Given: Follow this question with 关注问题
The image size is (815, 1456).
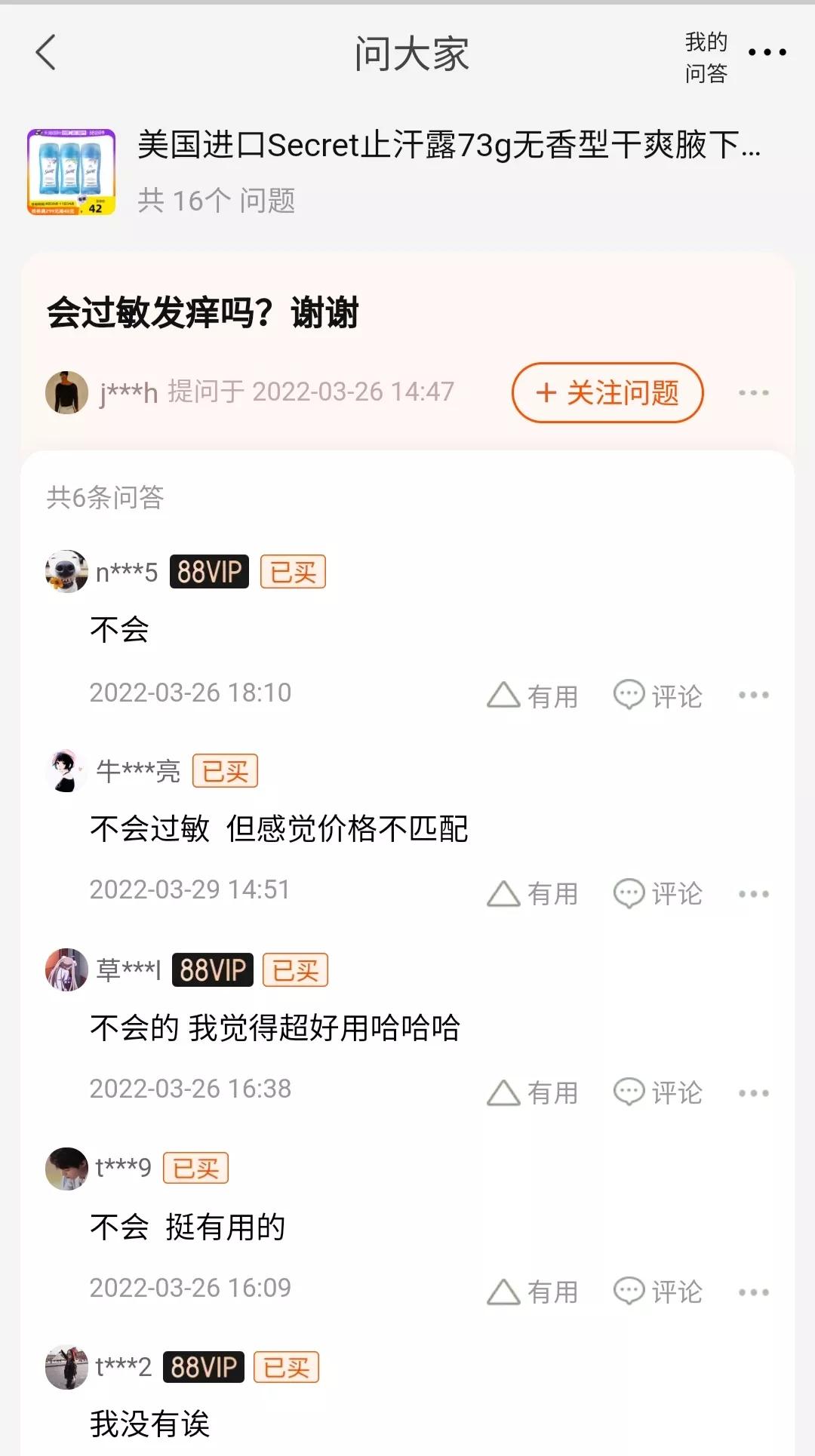Looking at the screenshot, I should [x=607, y=393].
